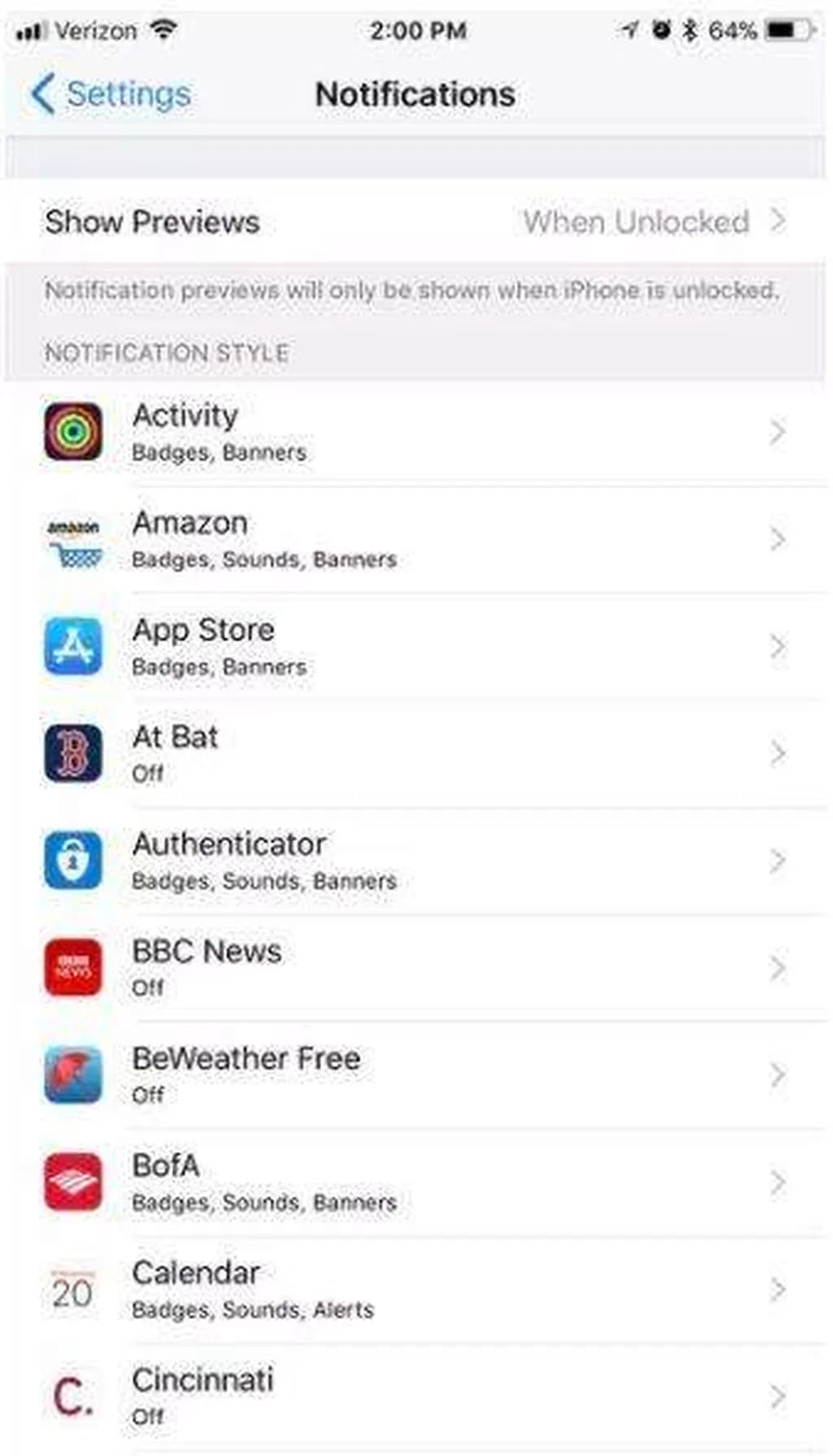The width and height of the screenshot is (833, 1456).
Task: Open Calendar notification settings
Action: pyautogui.click(x=415, y=1289)
